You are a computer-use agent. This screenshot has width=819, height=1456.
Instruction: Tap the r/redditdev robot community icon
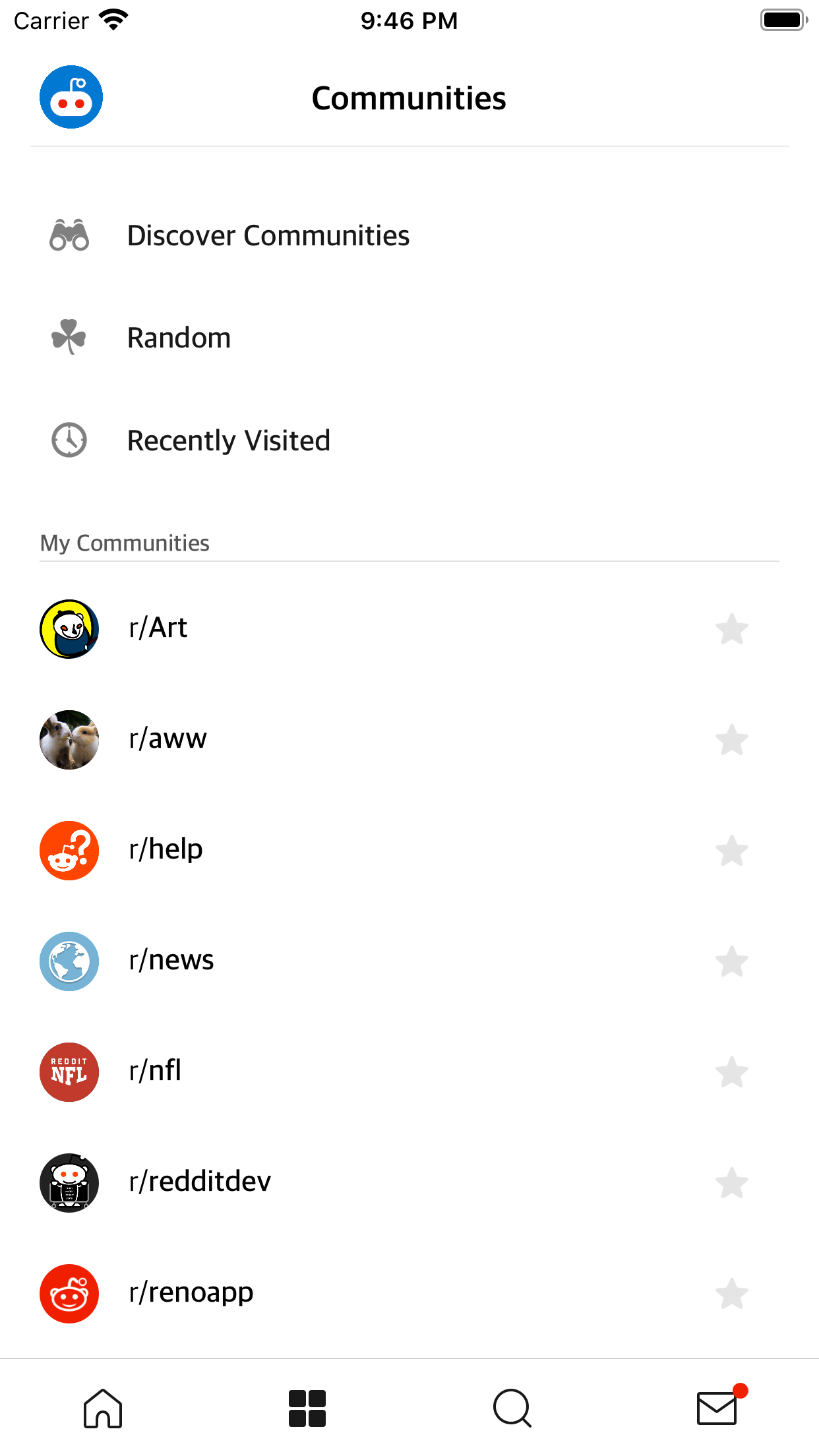pyautogui.click(x=69, y=1183)
